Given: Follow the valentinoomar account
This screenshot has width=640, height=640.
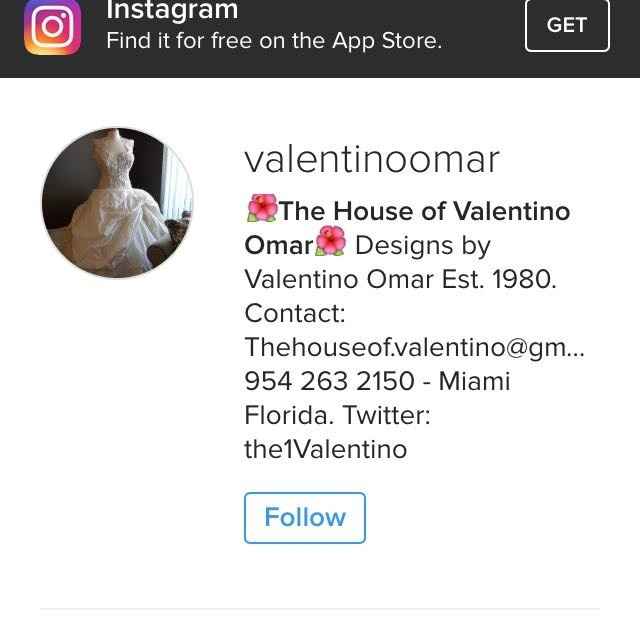Looking at the screenshot, I should [x=304, y=517].
